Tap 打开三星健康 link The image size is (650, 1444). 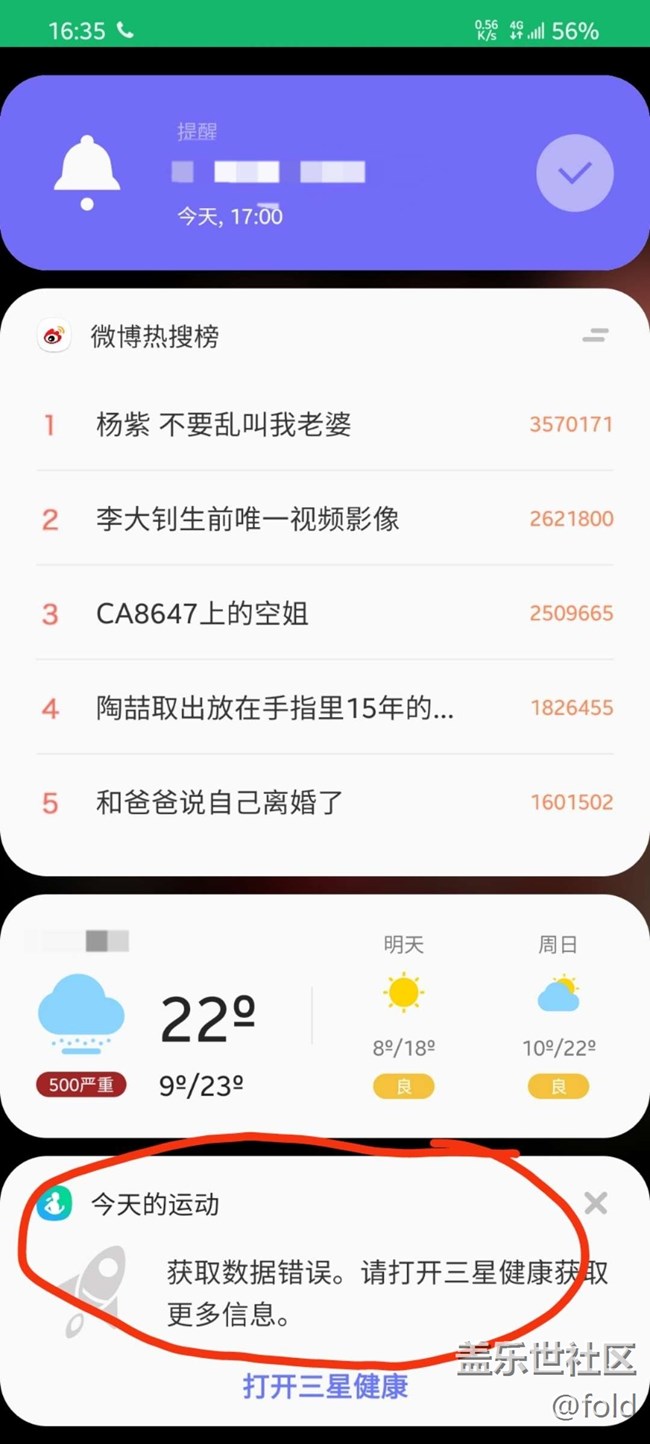[325, 1386]
